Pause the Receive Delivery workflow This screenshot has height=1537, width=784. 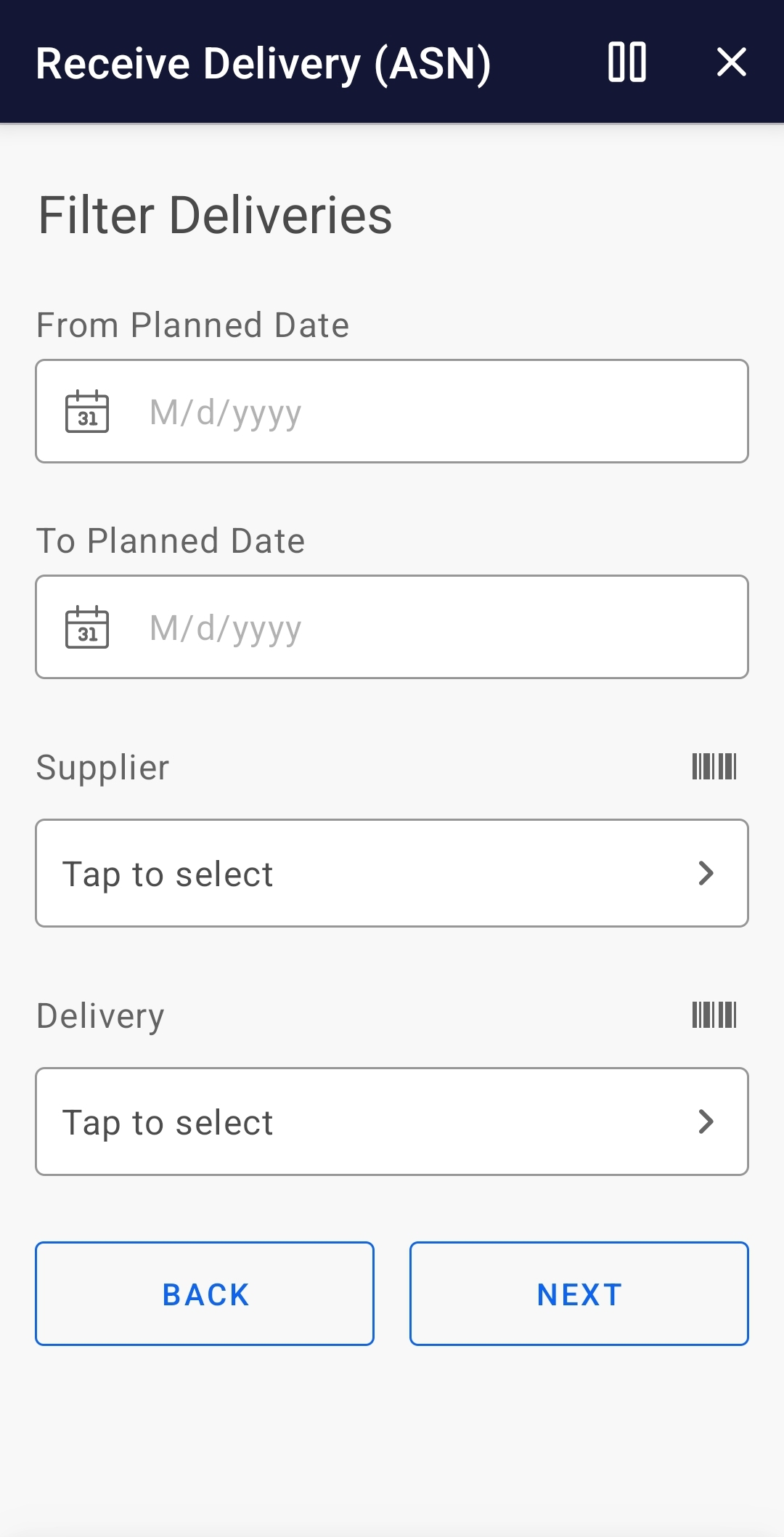pyautogui.click(x=629, y=62)
